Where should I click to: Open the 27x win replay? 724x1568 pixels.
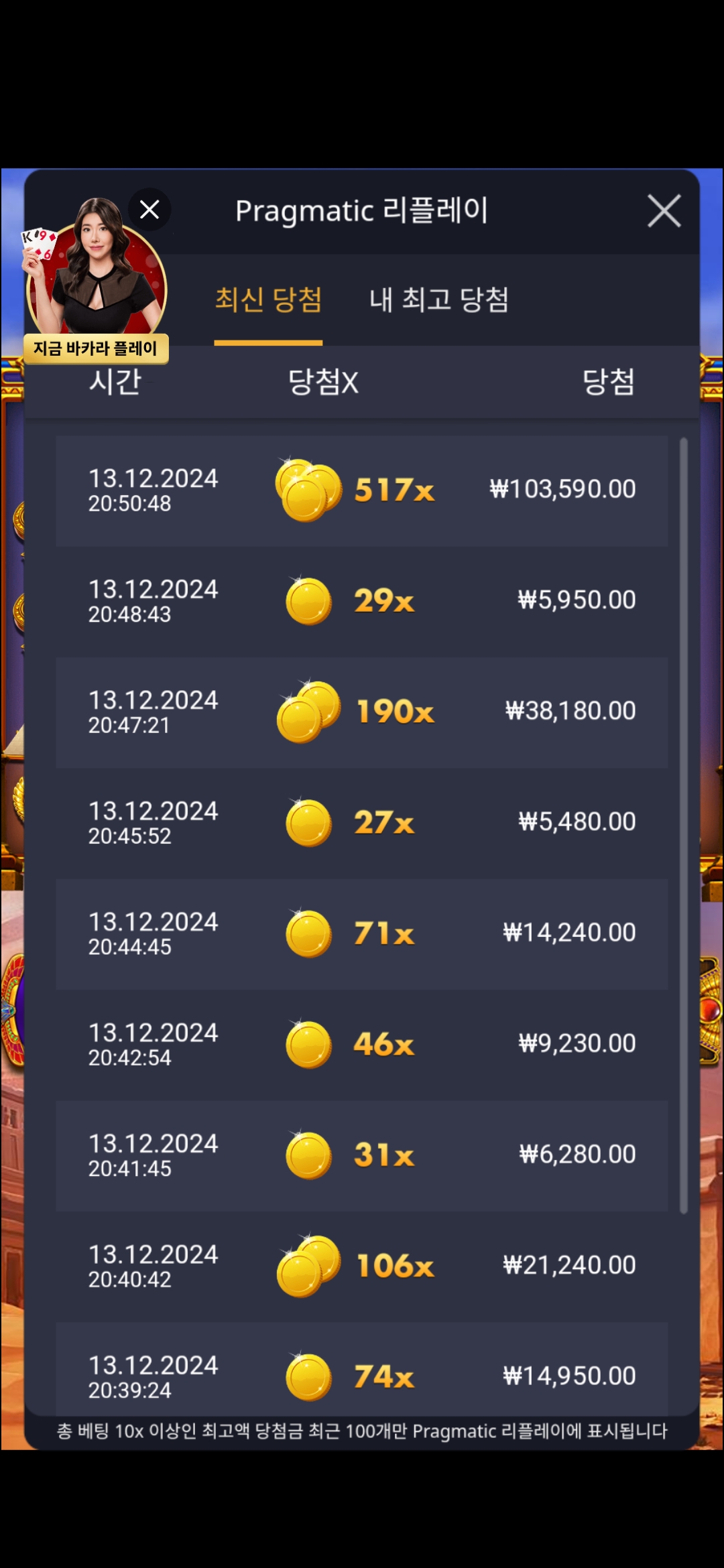(x=362, y=823)
